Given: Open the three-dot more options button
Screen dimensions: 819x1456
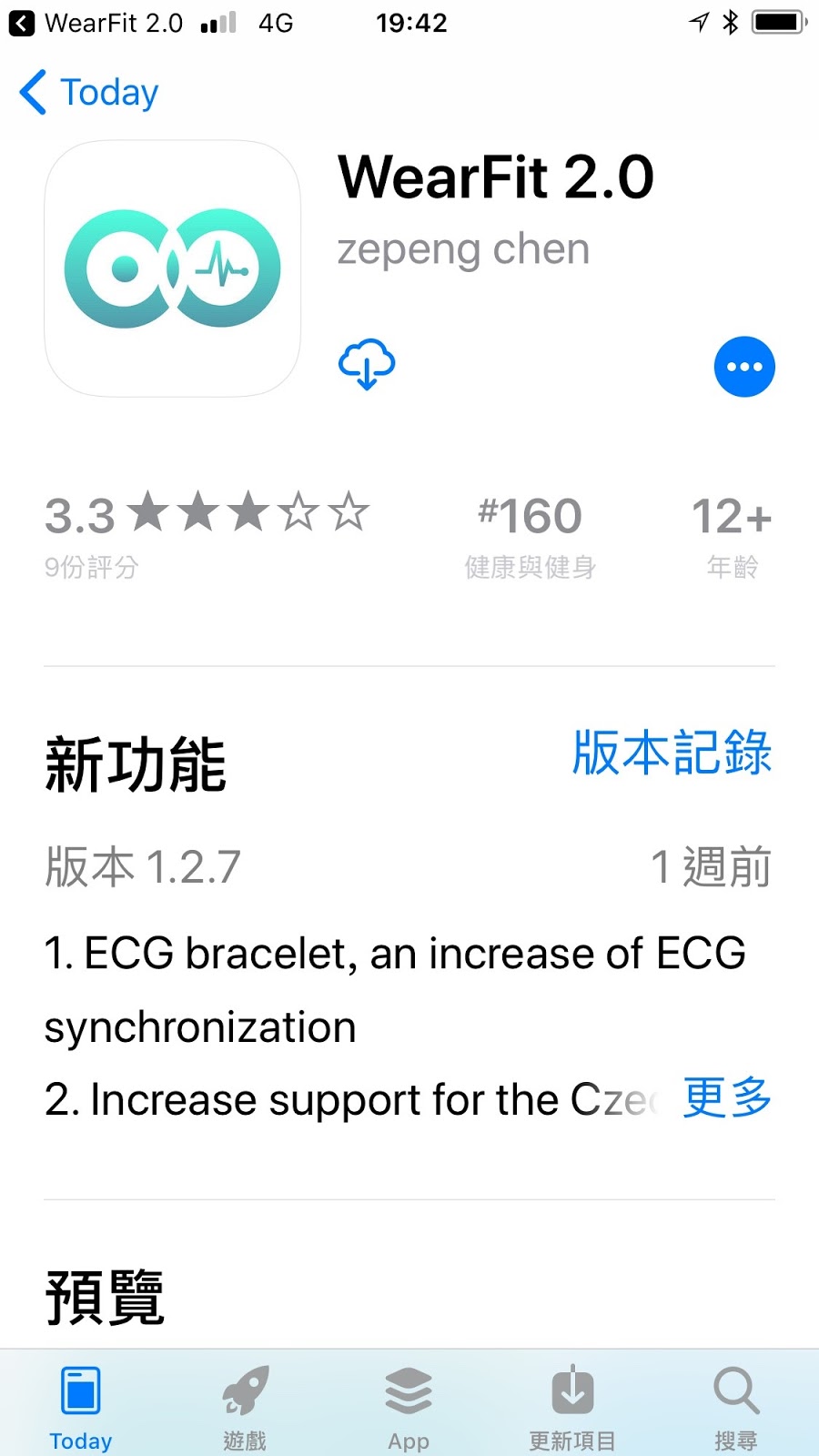Looking at the screenshot, I should (743, 367).
